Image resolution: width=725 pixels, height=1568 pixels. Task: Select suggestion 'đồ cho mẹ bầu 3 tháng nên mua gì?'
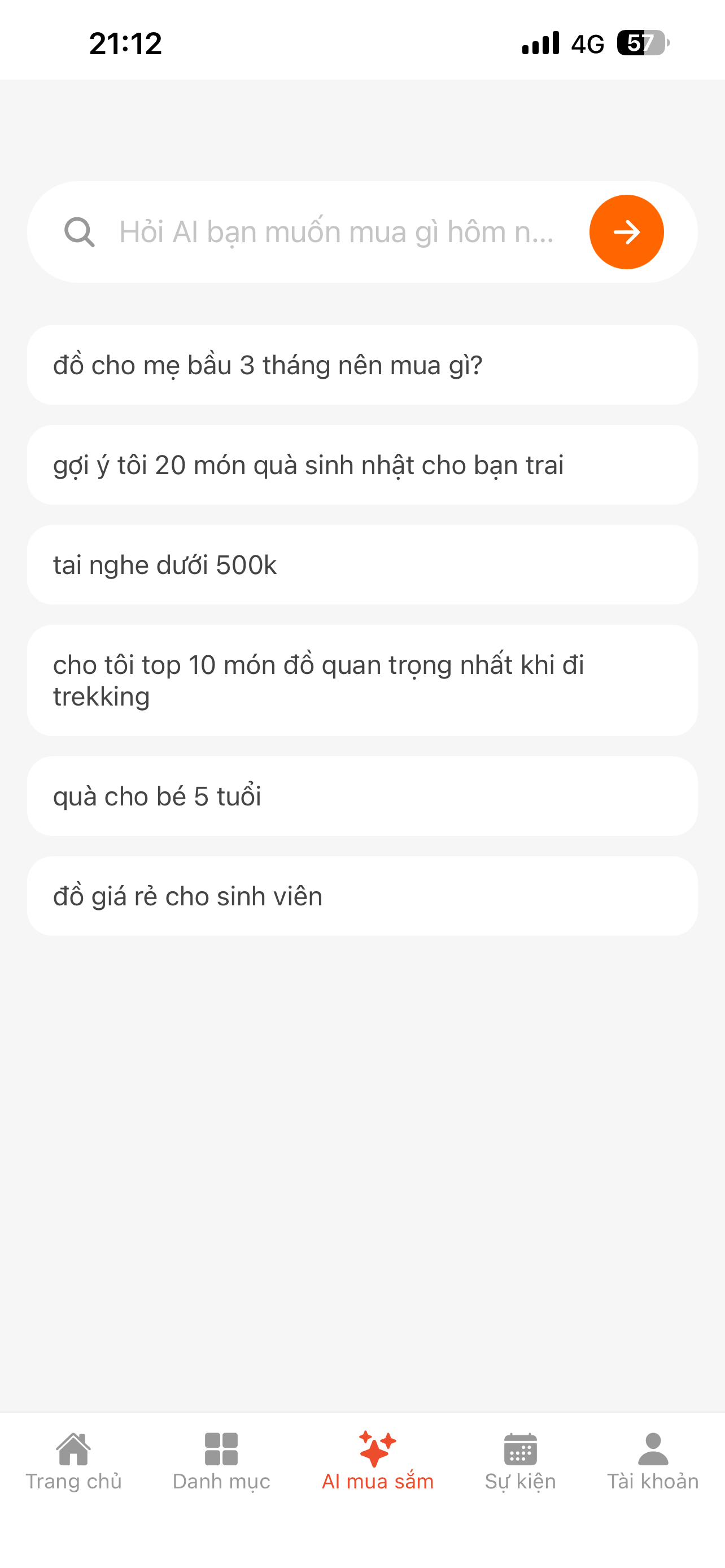(x=361, y=365)
